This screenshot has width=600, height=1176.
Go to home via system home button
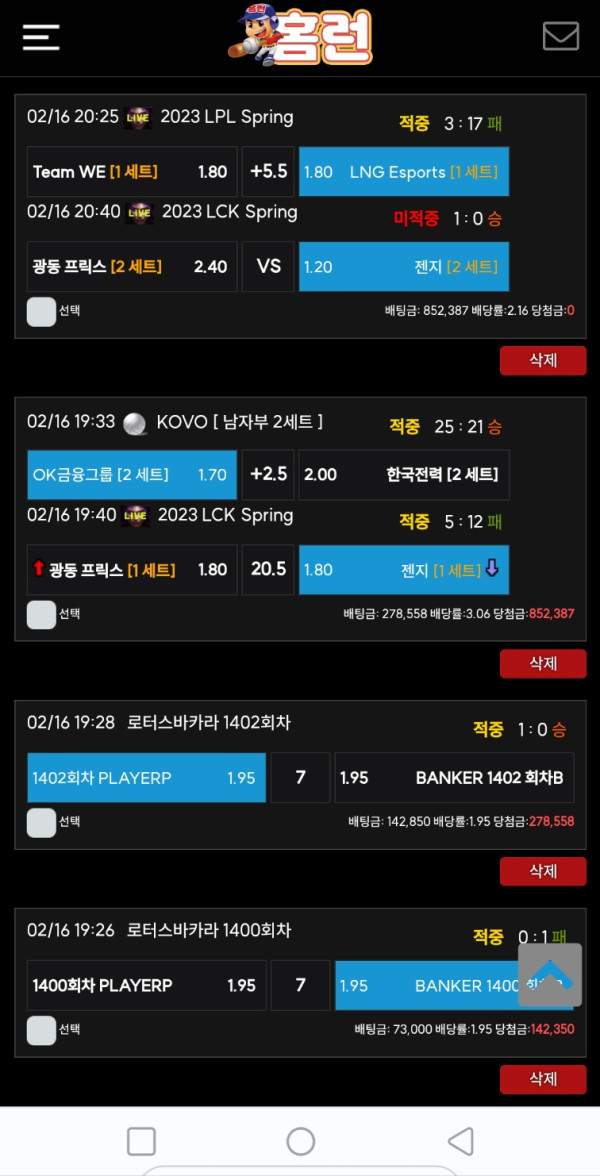click(300, 1142)
